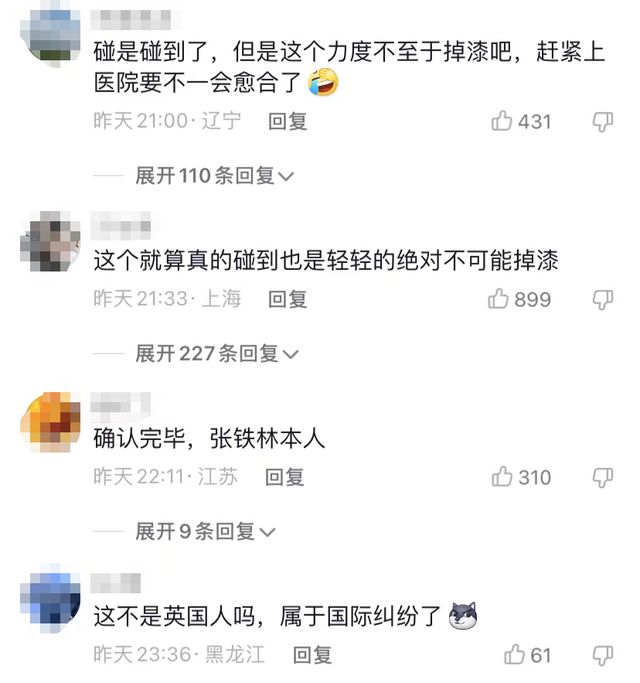Viewport: 640px width, 683px height.
Task: Reply to the comment from Liaoning
Action: [287, 121]
